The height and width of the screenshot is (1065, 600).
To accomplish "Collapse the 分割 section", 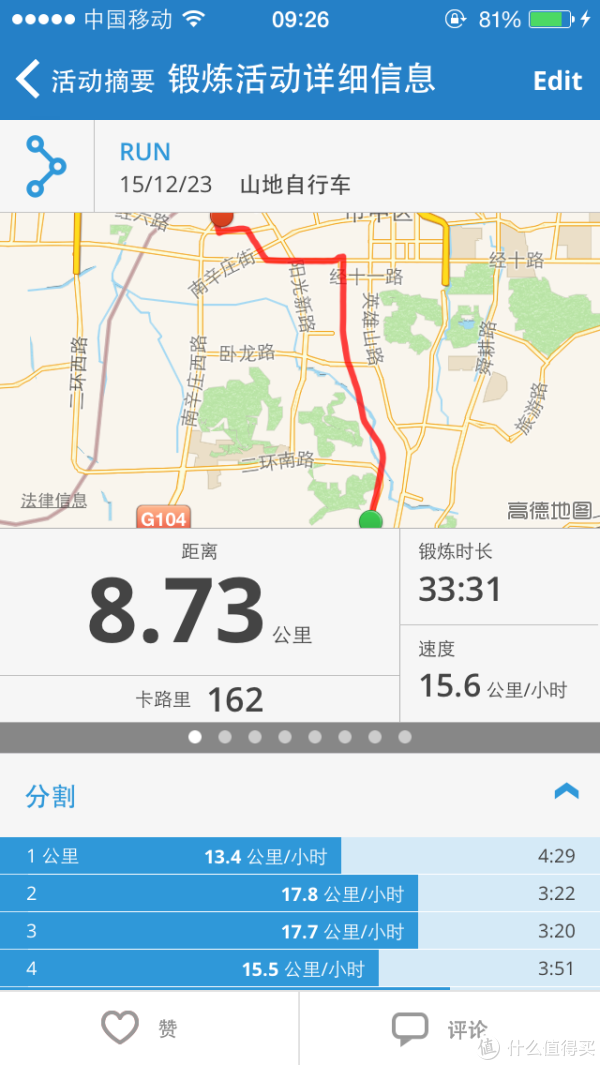I will click(567, 791).
